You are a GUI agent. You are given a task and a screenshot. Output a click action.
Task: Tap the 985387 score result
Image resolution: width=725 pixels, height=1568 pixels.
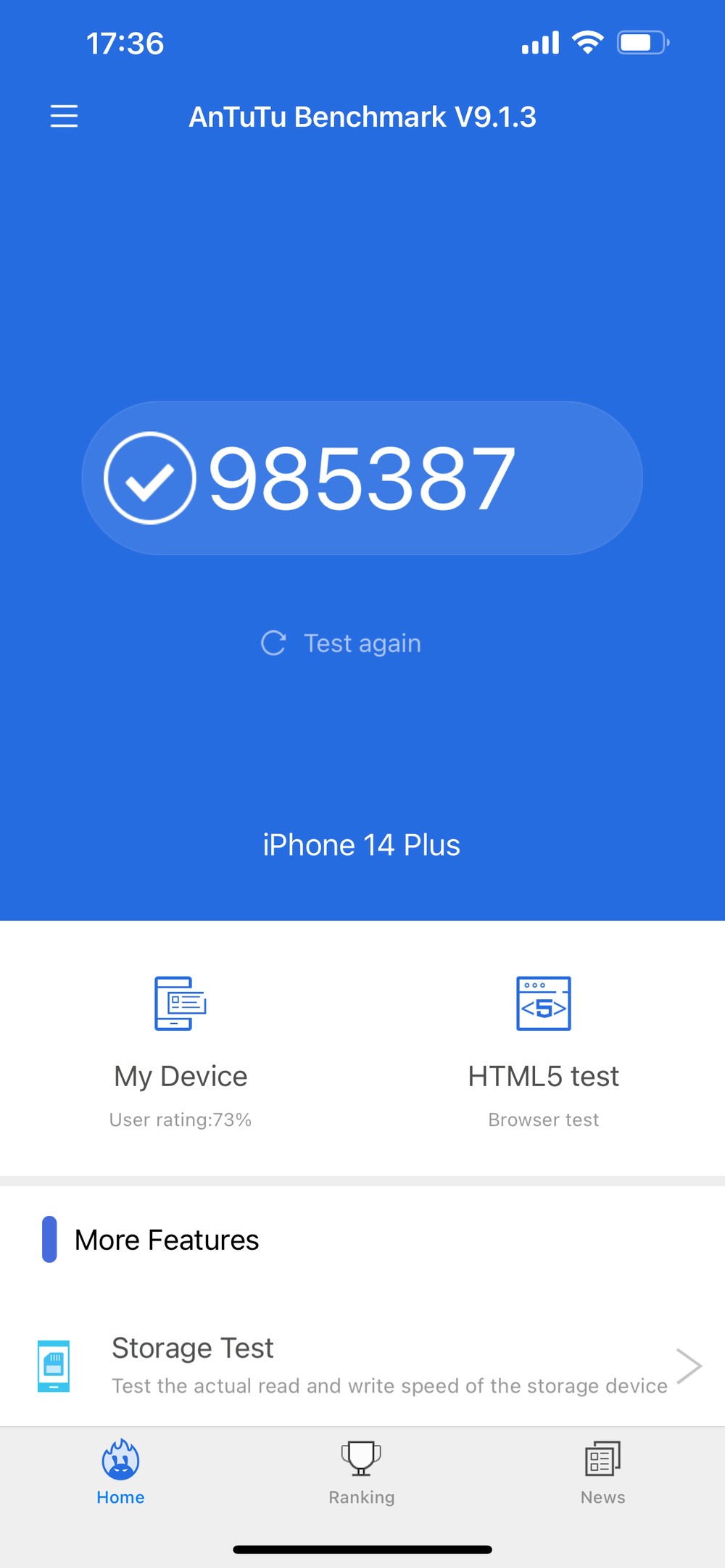362,478
